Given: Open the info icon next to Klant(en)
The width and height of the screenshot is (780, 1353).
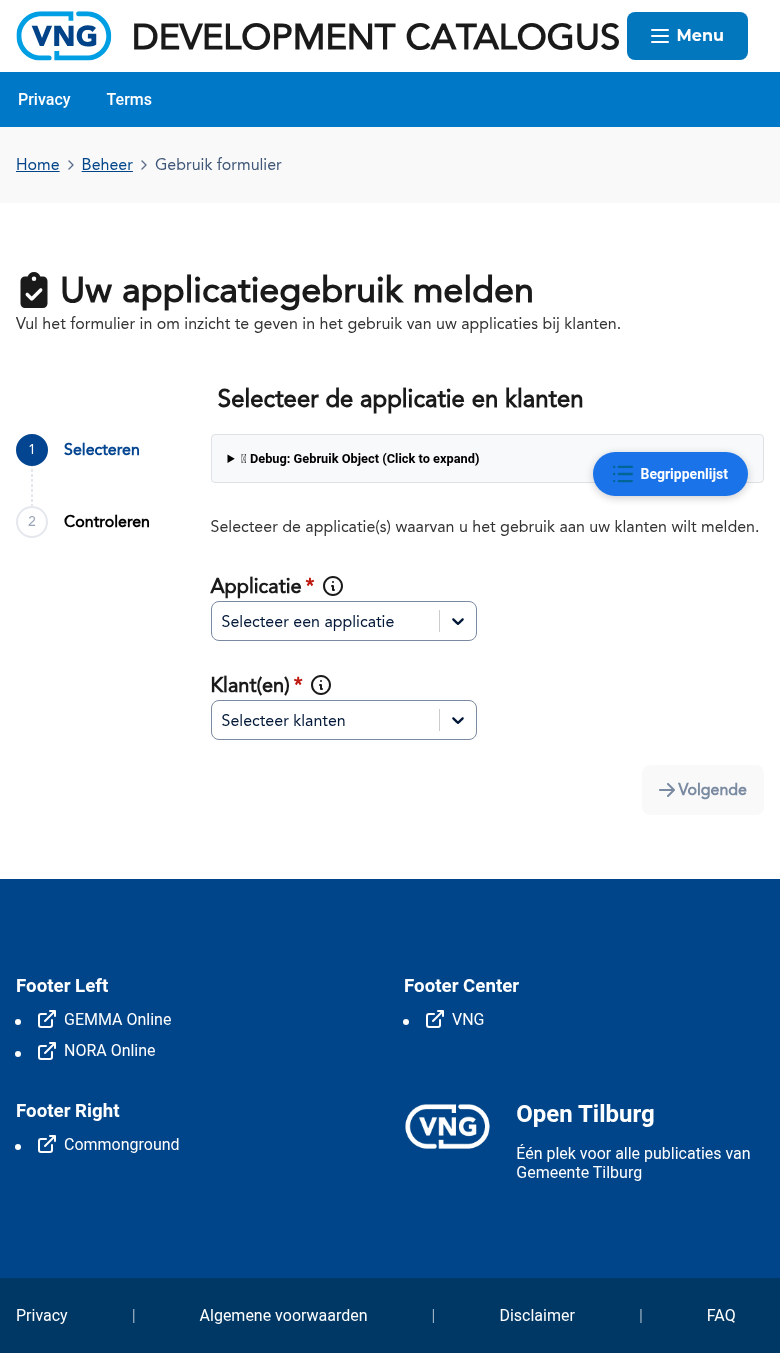Looking at the screenshot, I should (320, 685).
